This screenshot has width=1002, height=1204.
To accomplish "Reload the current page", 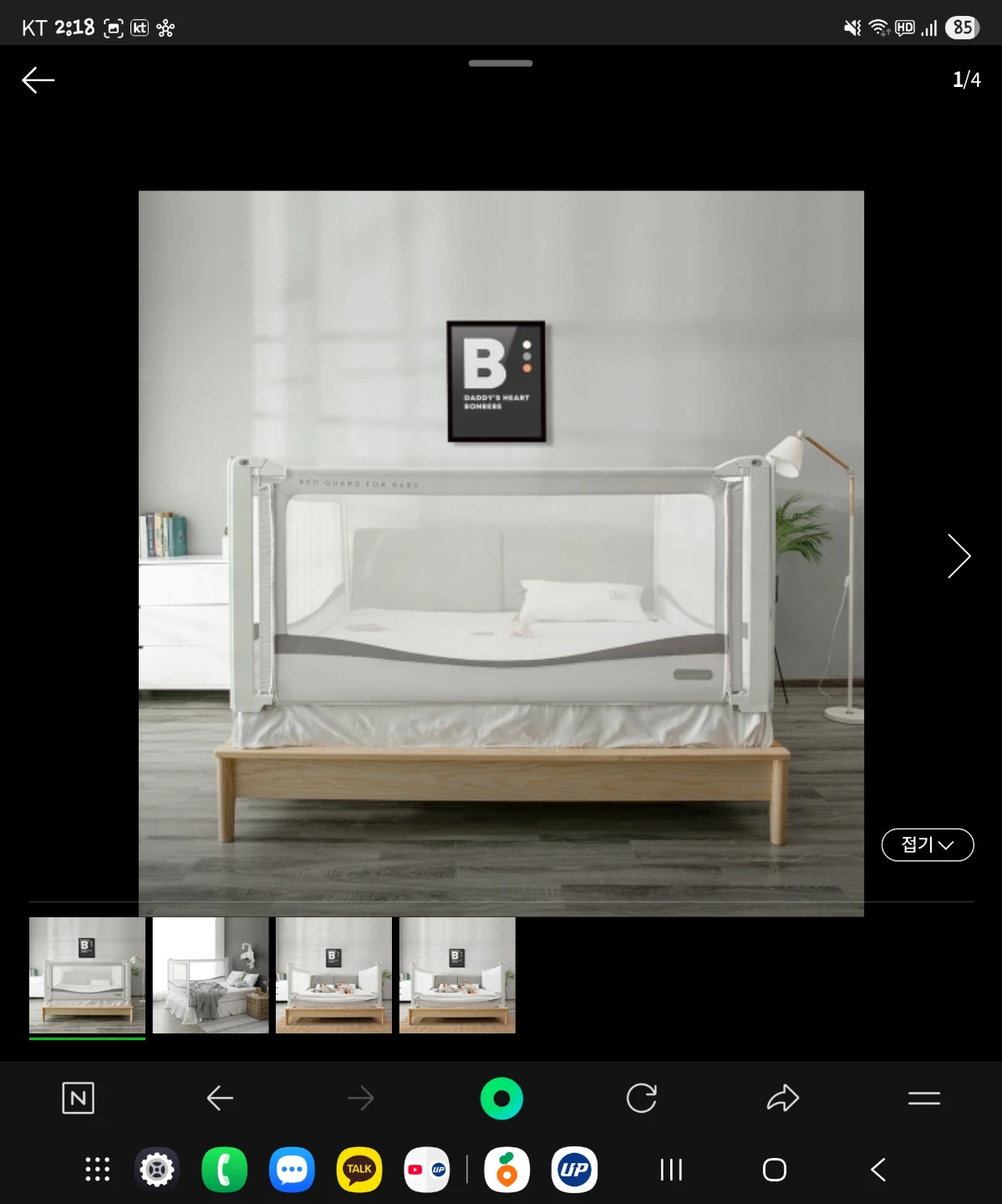I will pyautogui.click(x=641, y=1098).
